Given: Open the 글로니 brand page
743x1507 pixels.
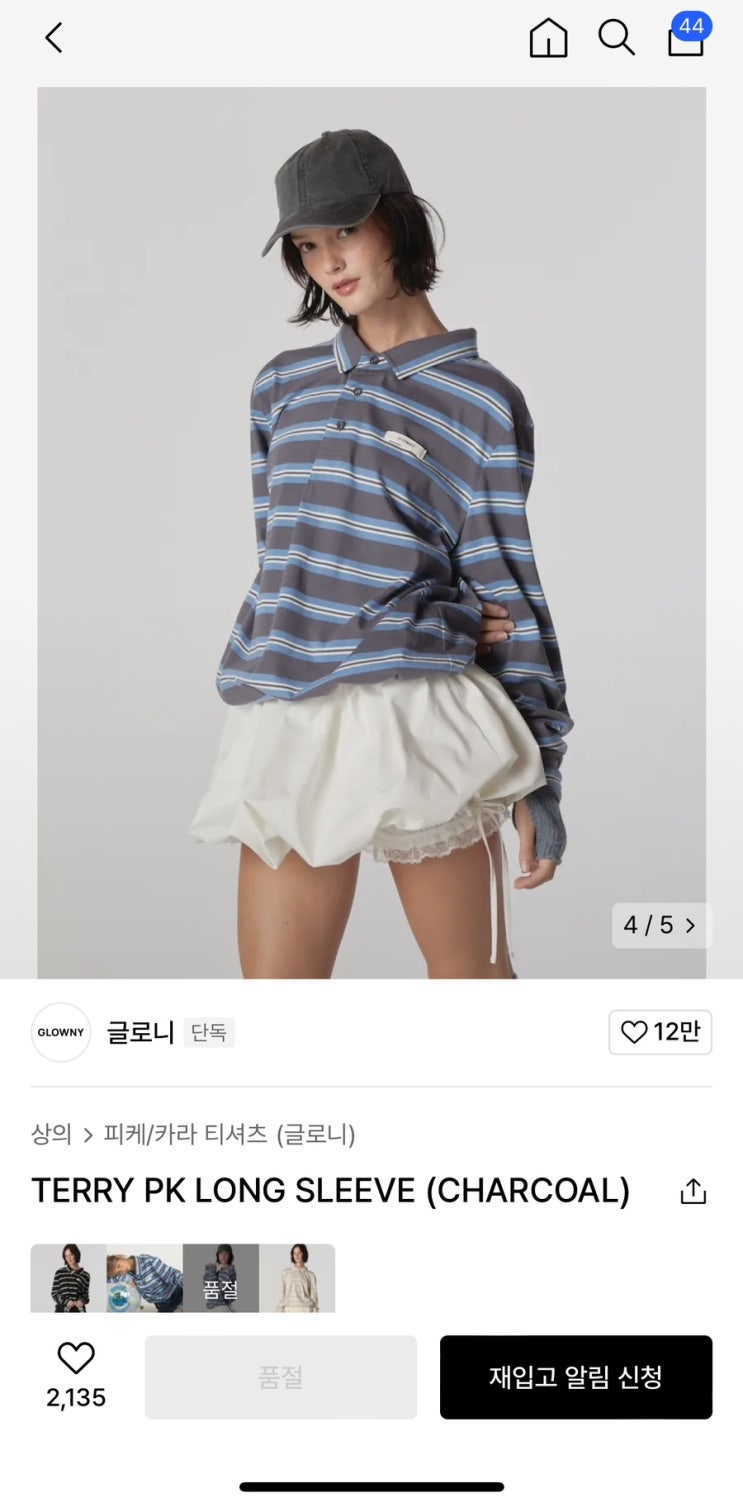Looking at the screenshot, I should 139,1032.
